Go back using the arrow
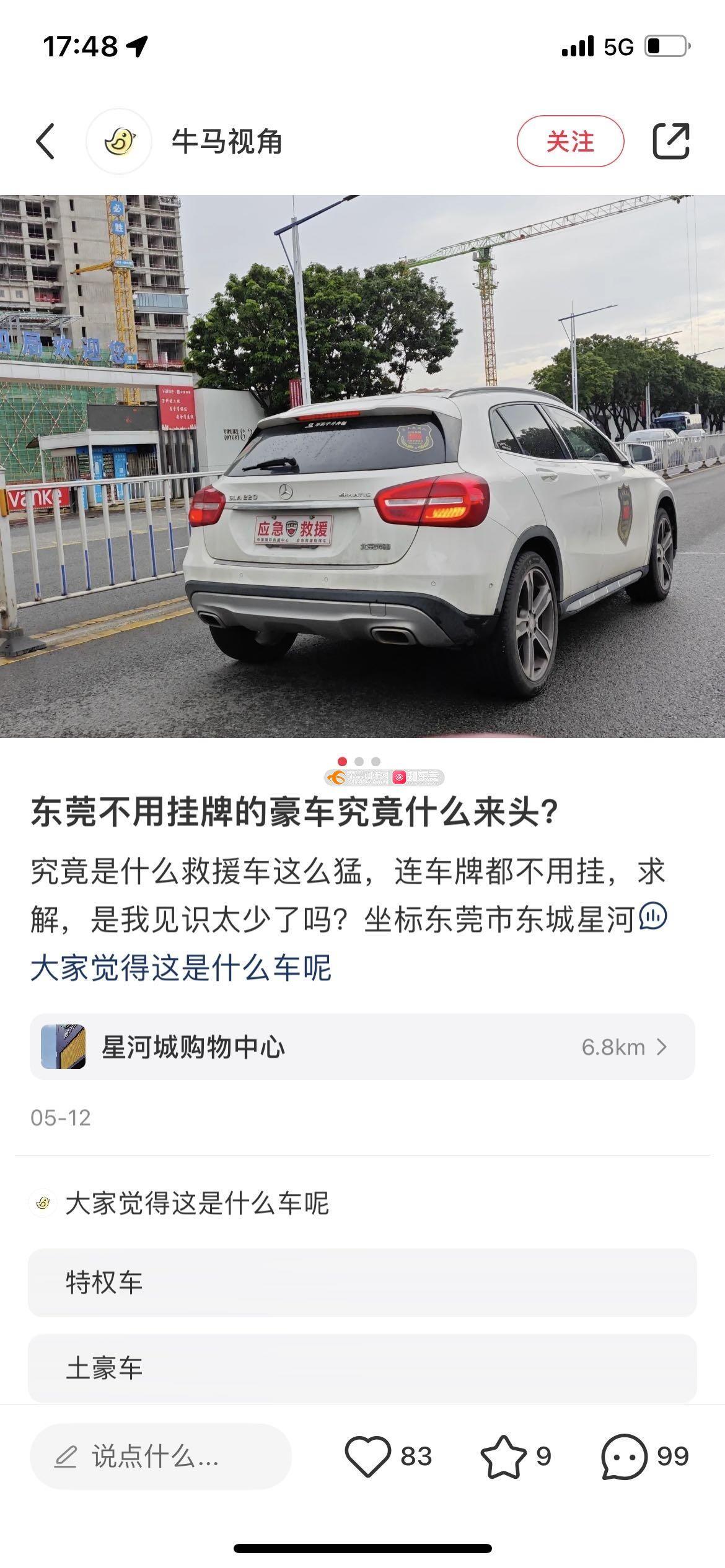 click(45, 141)
